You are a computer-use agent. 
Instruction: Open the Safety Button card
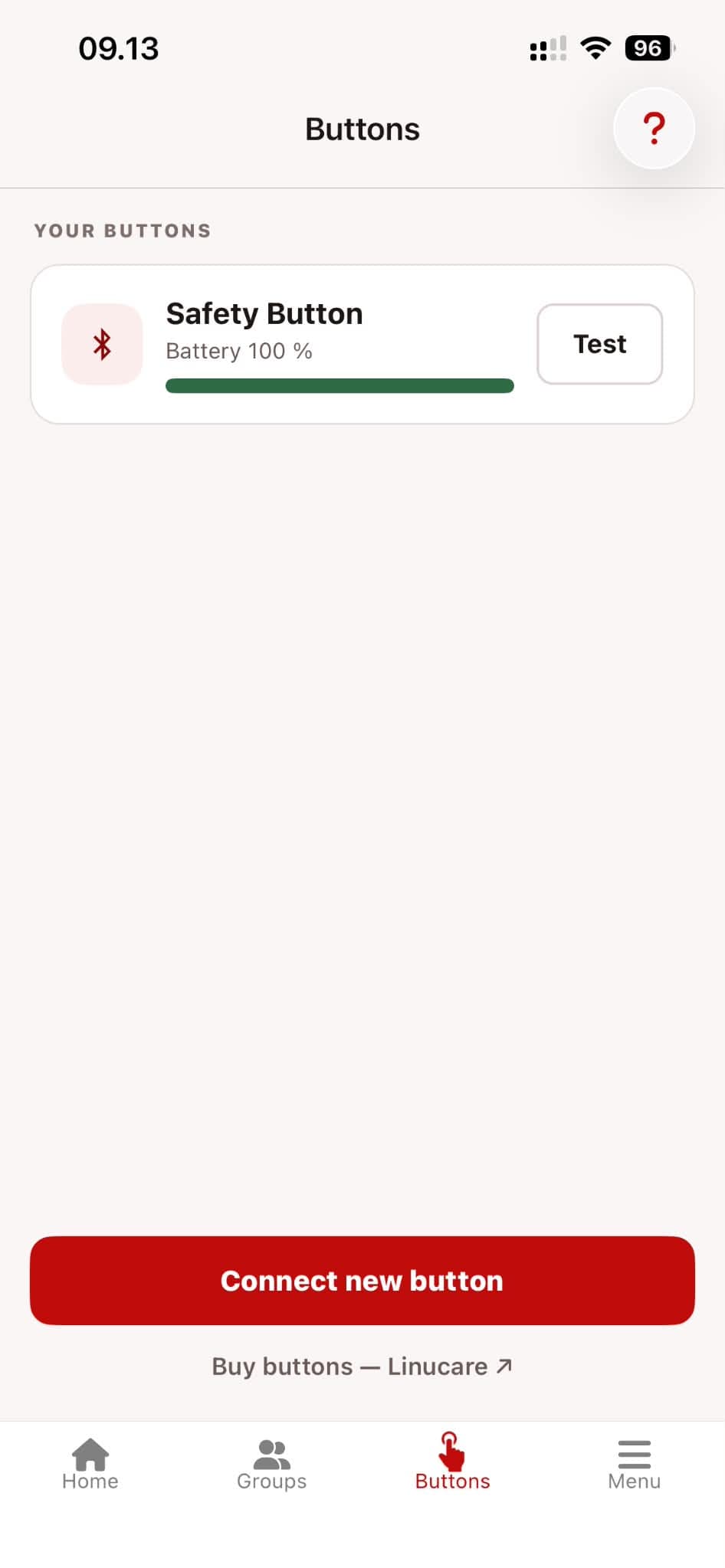[362, 345]
